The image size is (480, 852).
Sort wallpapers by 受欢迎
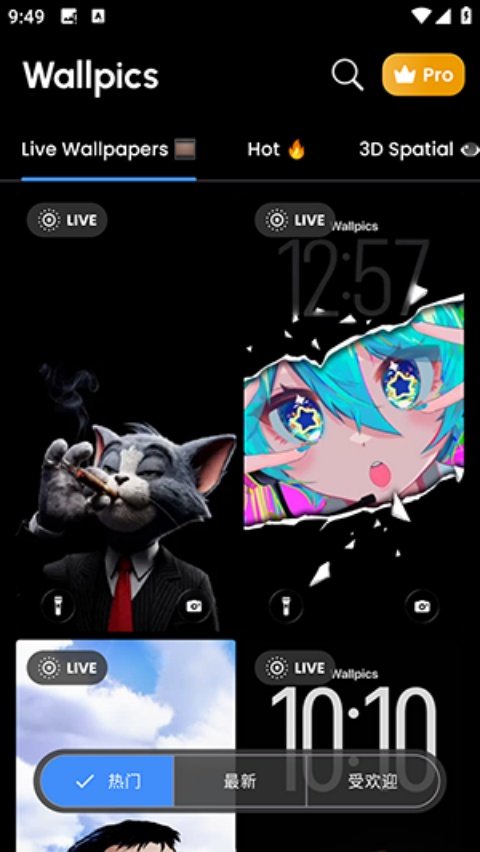coord(373,781)
